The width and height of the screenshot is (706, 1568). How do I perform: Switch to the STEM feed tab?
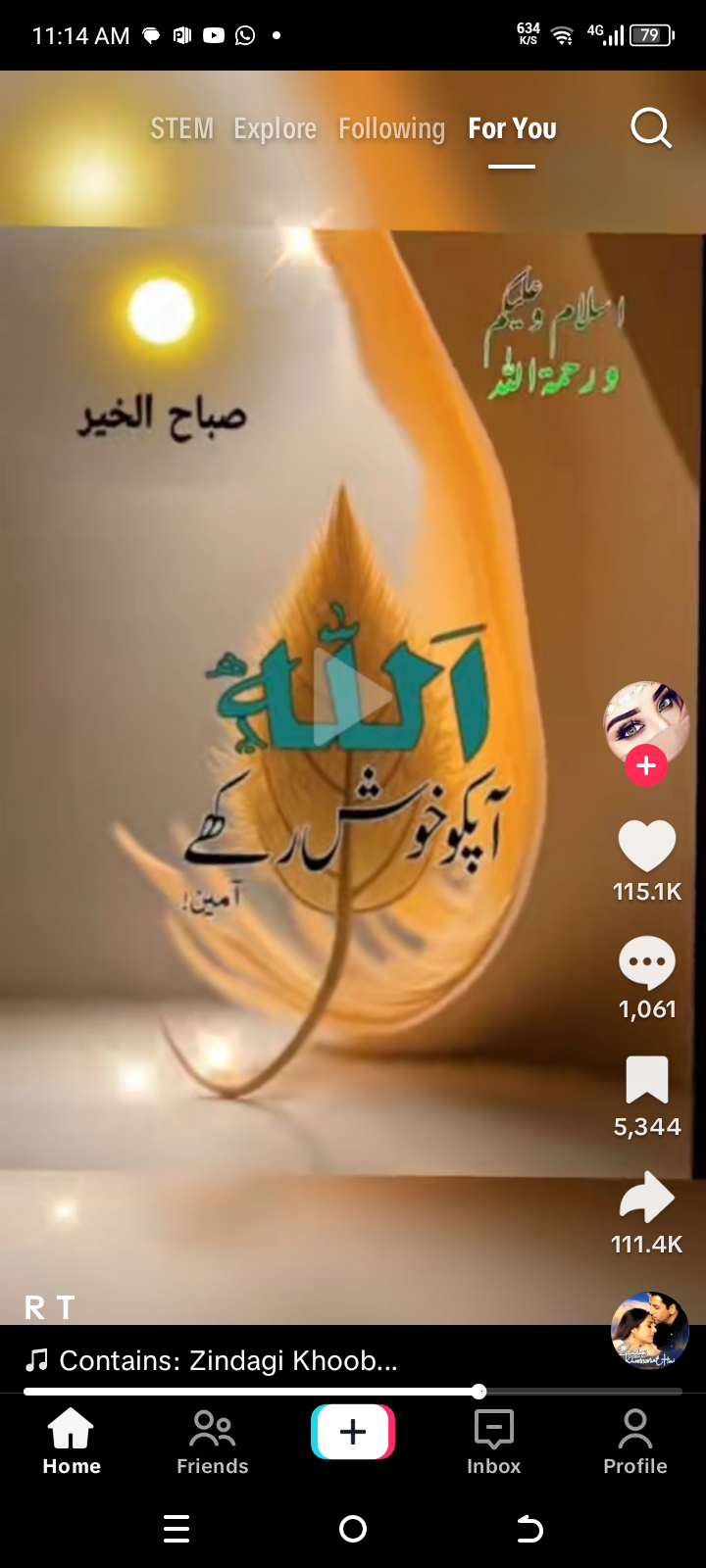181,128
